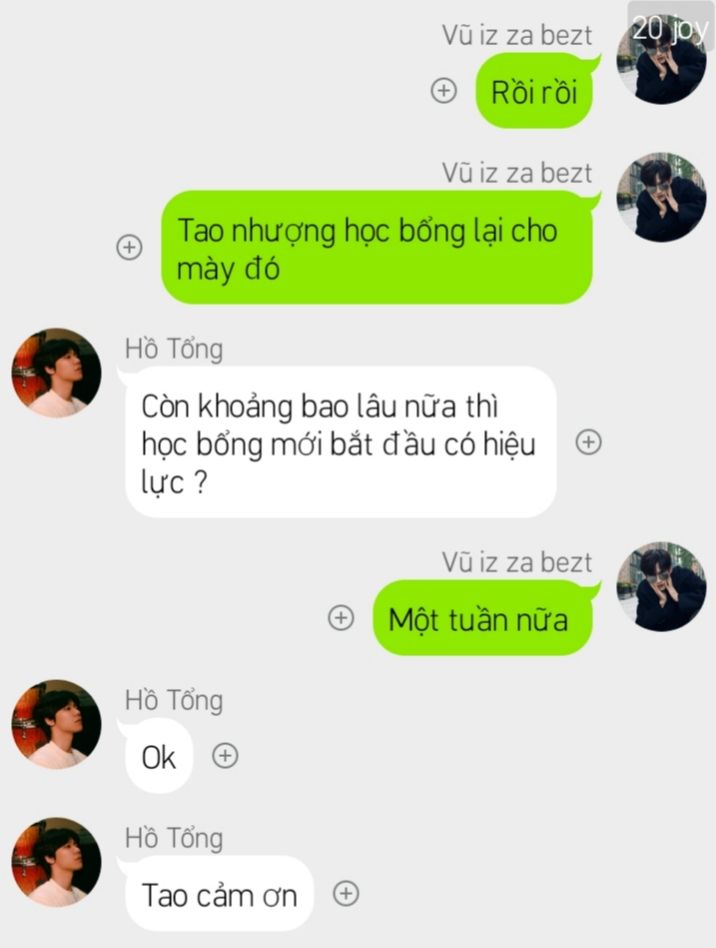Open Hồ Tổng's avatar beside the "Ok" message
The width and height of the screenshot is (716, 948).
(x=56, y=724)
